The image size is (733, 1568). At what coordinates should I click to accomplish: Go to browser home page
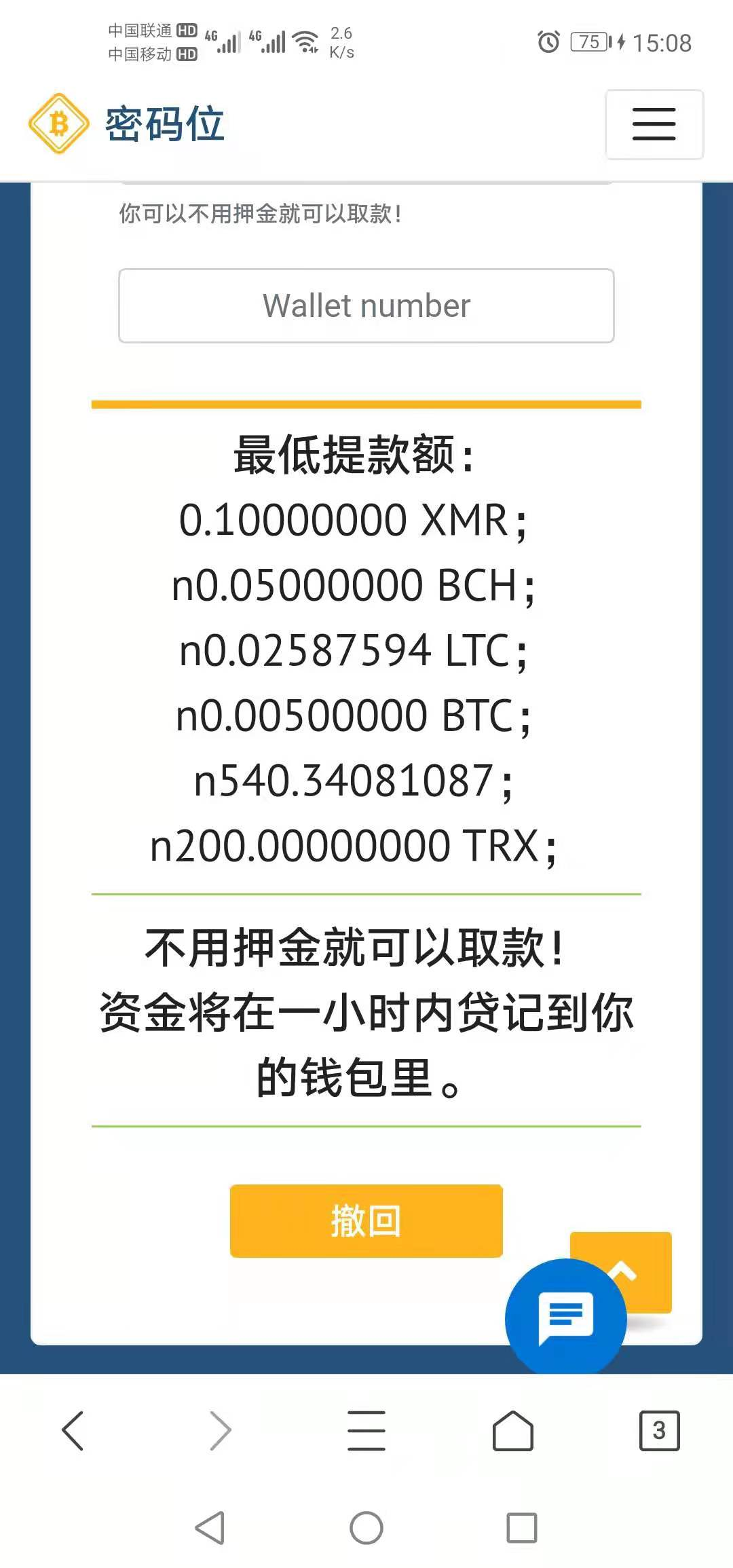point(513,1430)
